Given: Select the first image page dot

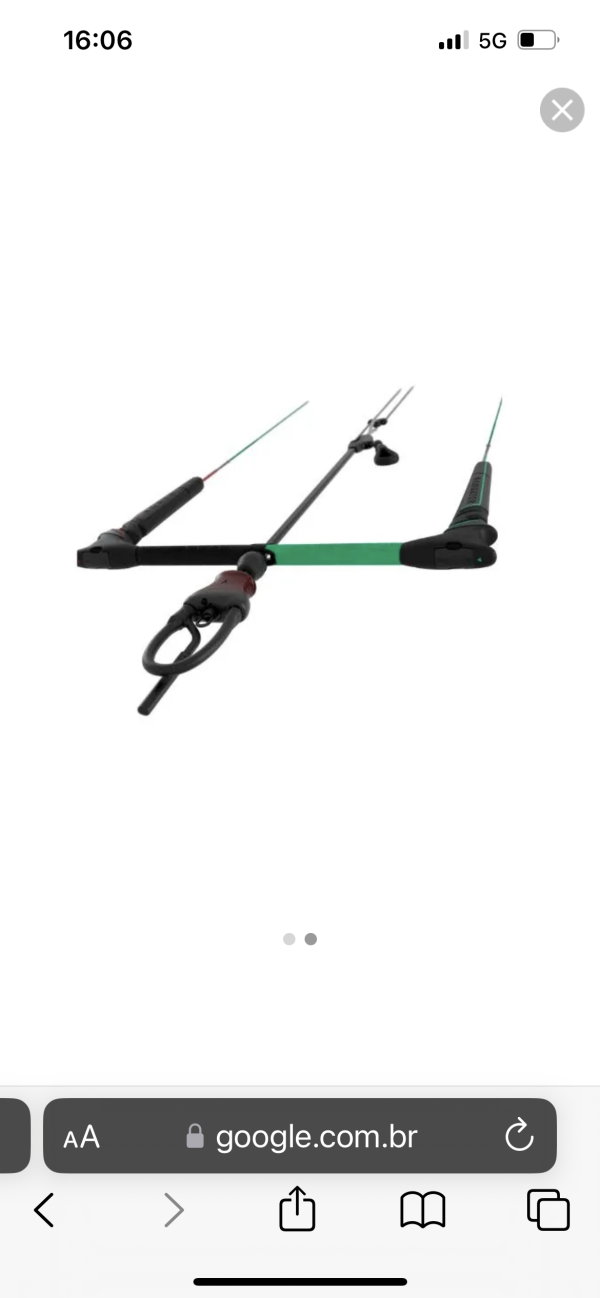Looking at the screenshot, I should (x=289, y=939).
